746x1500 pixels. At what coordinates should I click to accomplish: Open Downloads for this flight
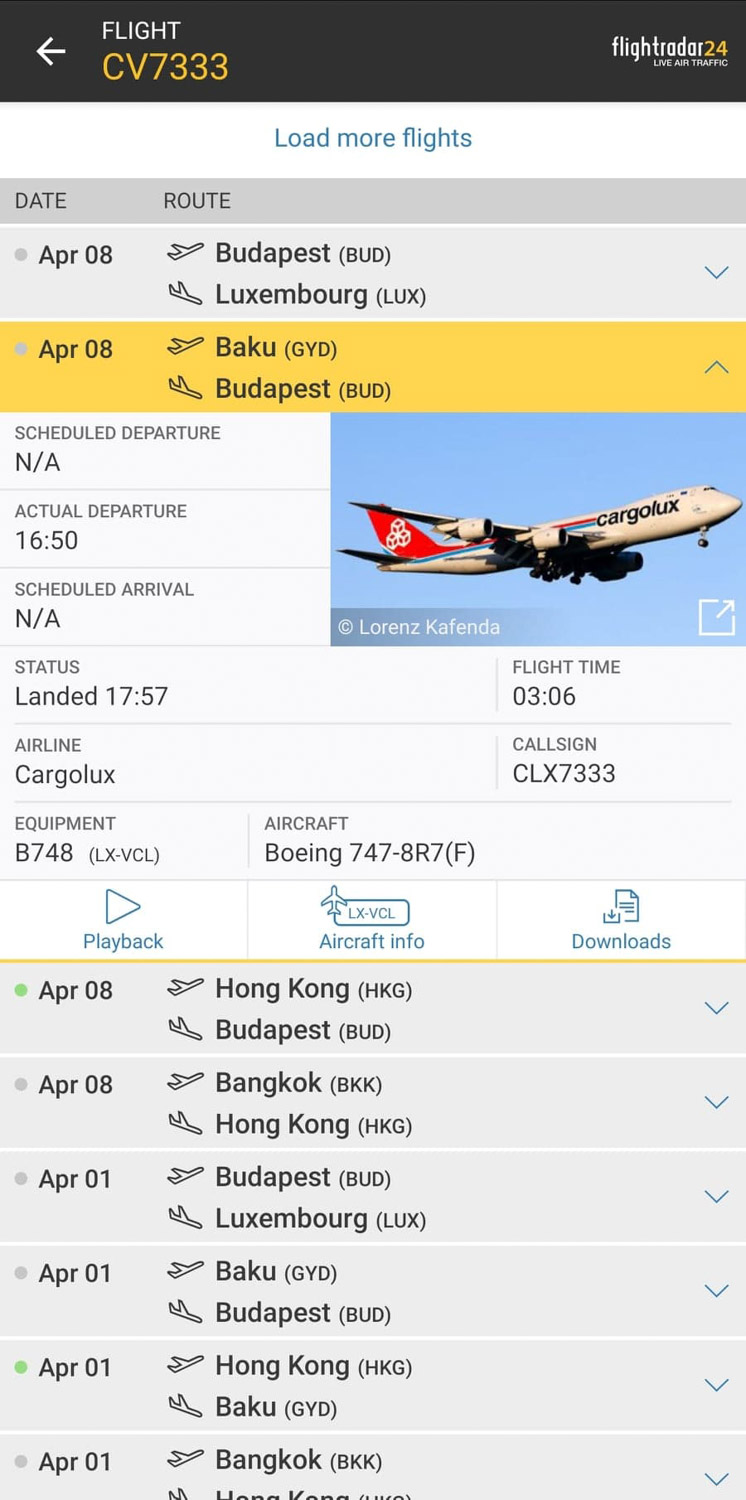tap(620, 921)
